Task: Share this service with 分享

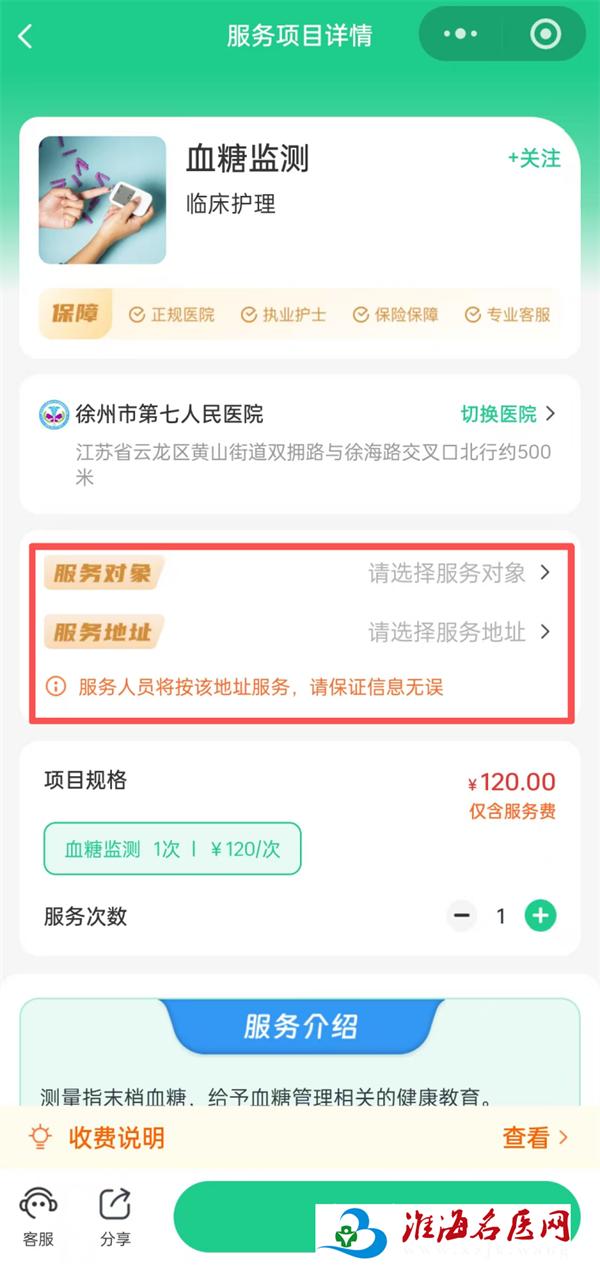Action: coord(115,1215)
